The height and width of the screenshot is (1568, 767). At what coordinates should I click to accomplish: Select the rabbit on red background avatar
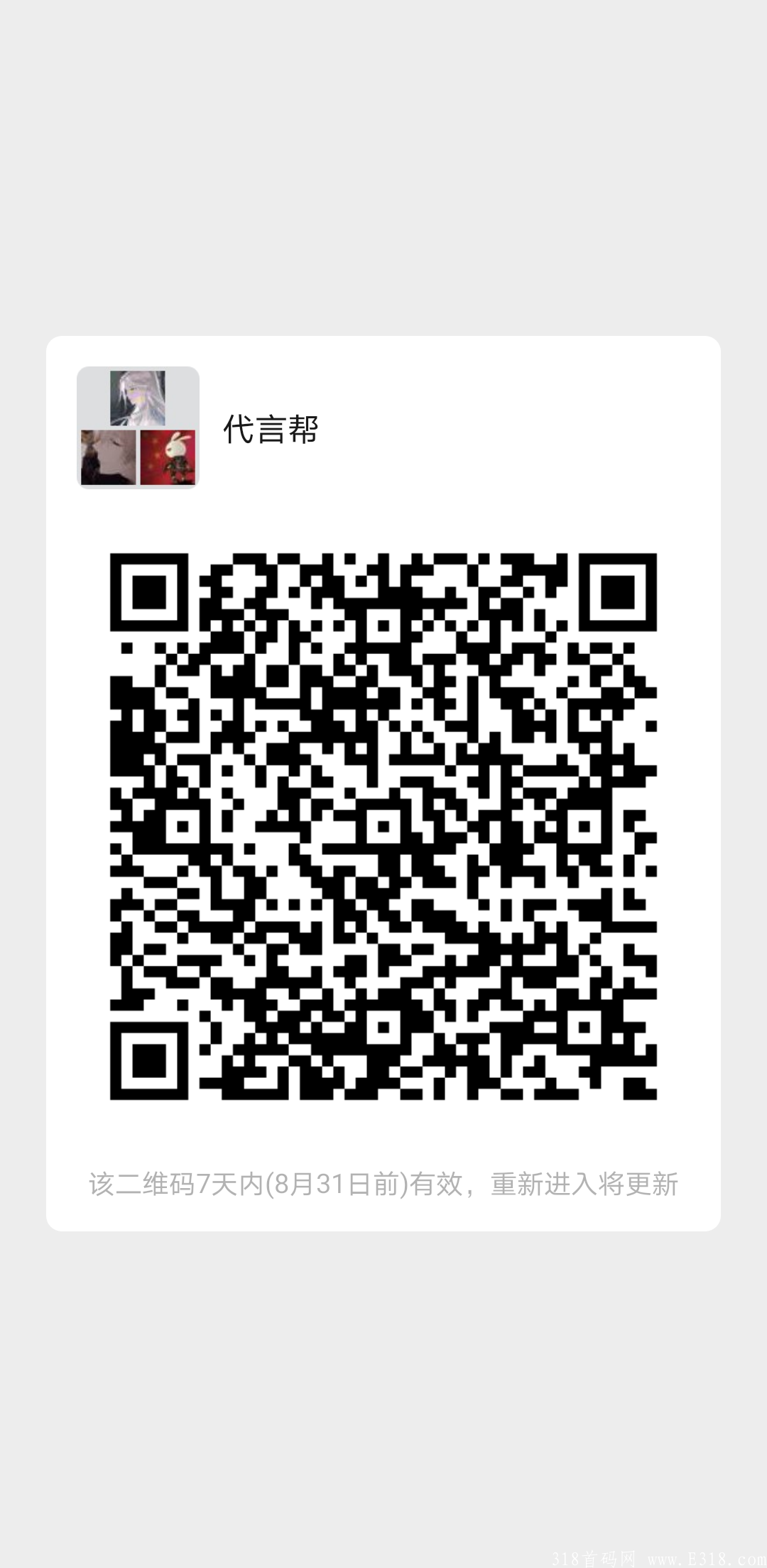click(x=168, y=458)
